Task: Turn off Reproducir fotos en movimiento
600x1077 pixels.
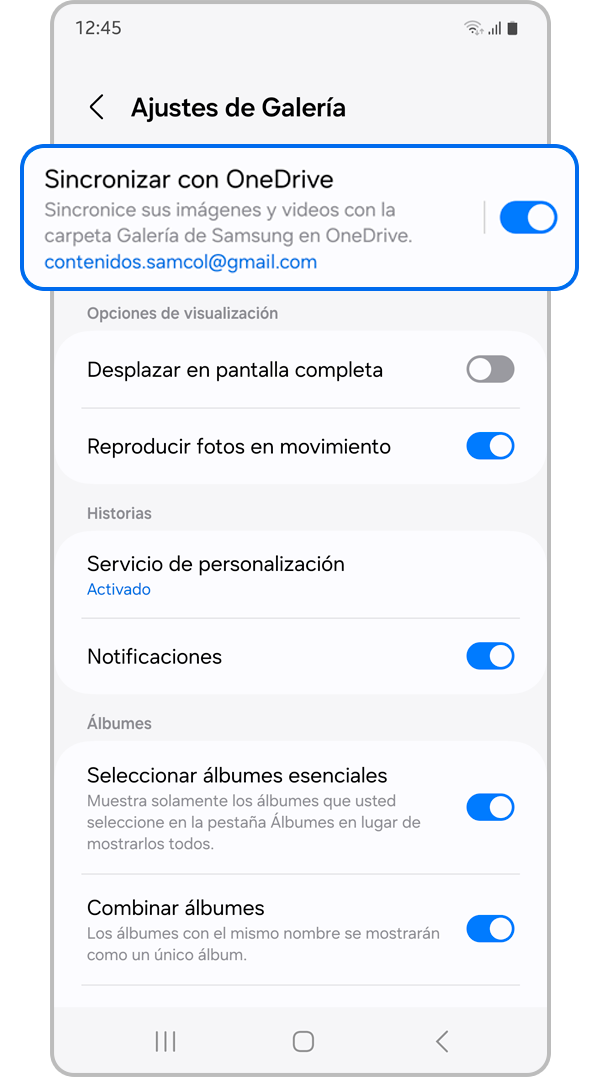Action: (490, 446)
